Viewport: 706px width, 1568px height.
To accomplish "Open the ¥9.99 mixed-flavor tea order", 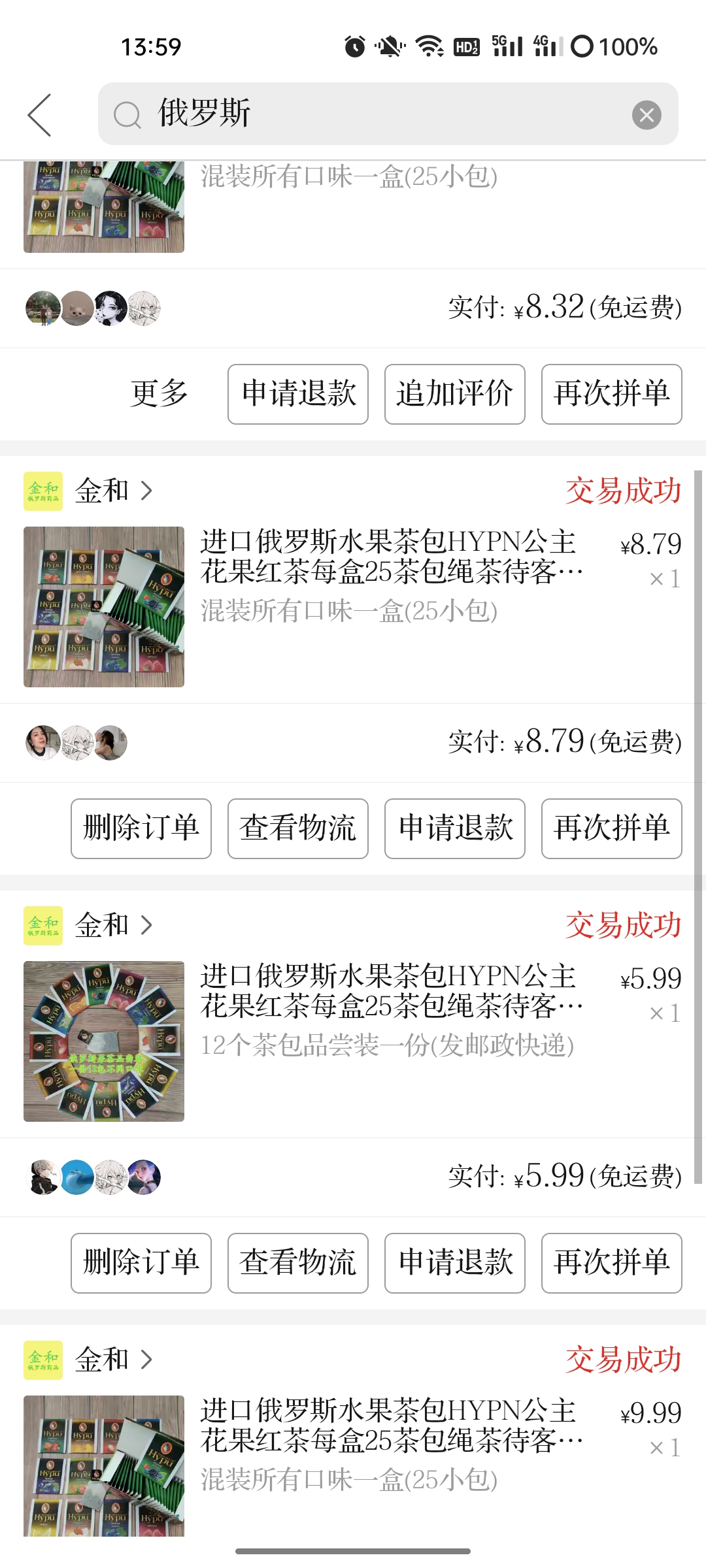I will (391, 1444).
